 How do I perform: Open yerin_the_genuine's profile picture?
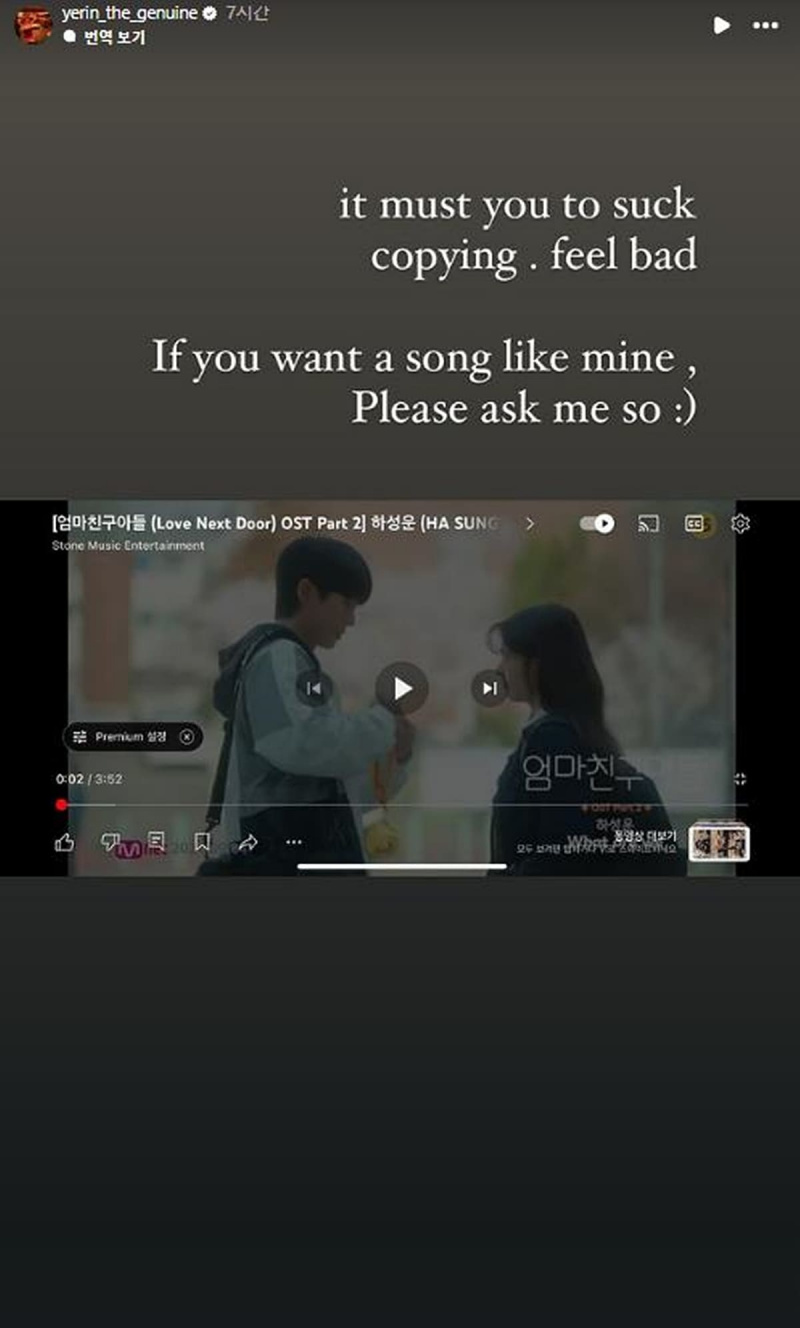(32, 25)
